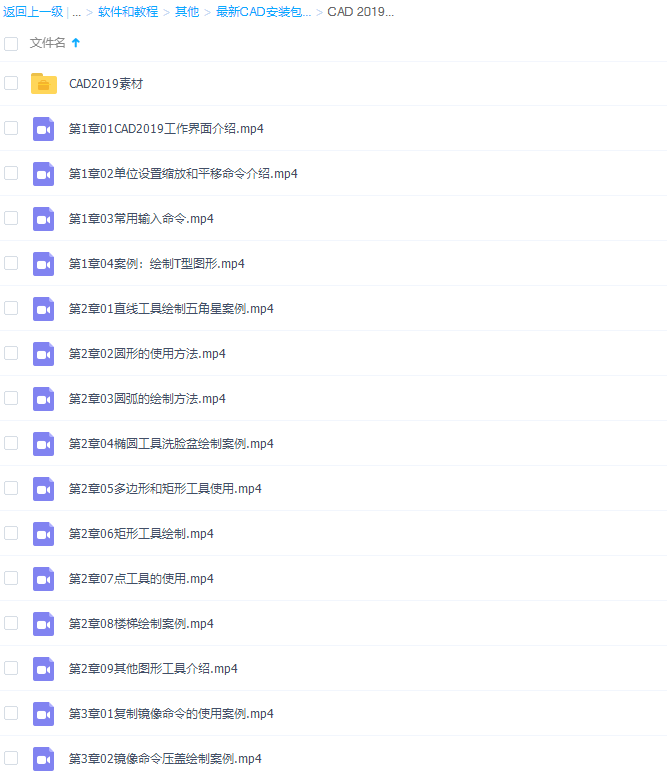Open 第3章02镜像命令压盖绘制案例.mp4
667x779 pixels.
pos(164,758)
